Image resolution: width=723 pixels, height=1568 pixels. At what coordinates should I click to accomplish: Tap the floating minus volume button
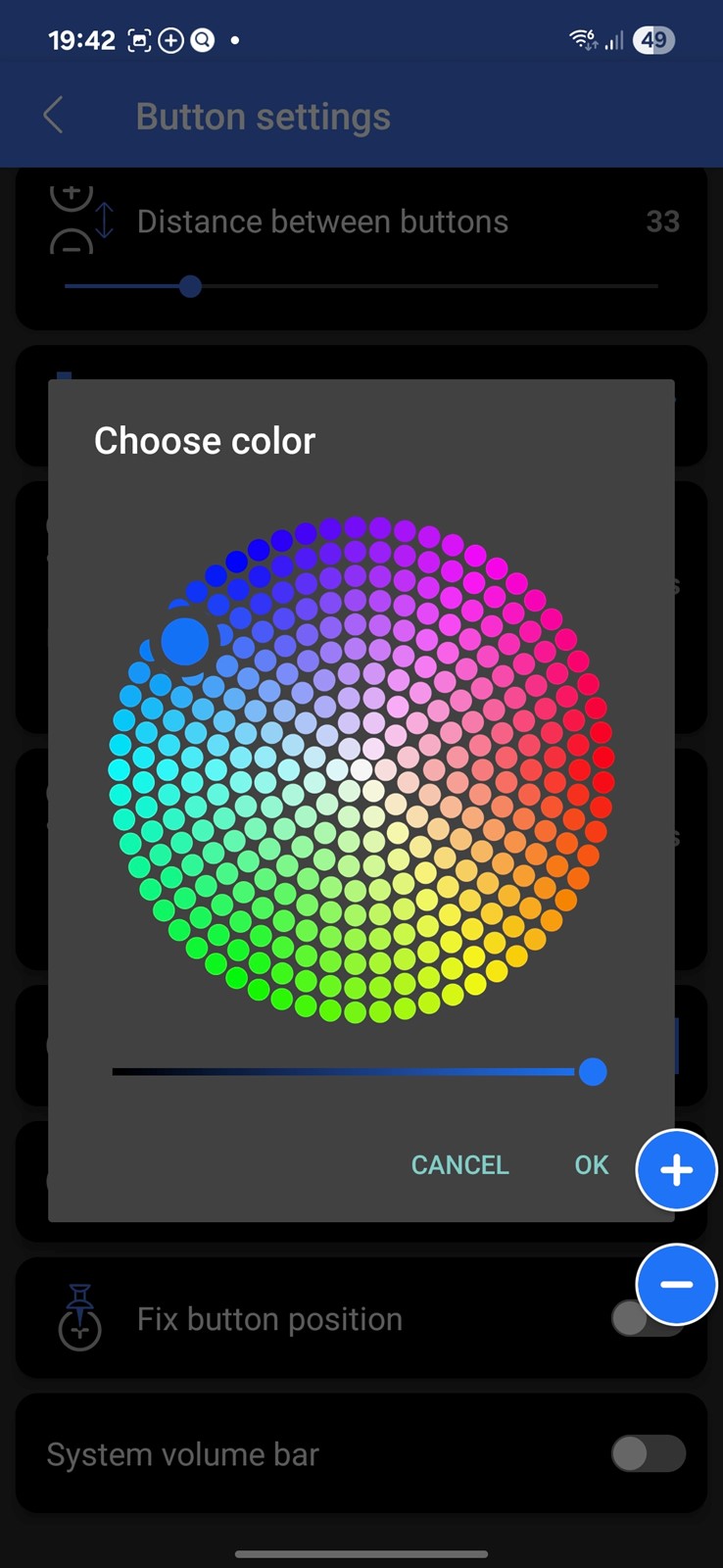pos(677,1284)
